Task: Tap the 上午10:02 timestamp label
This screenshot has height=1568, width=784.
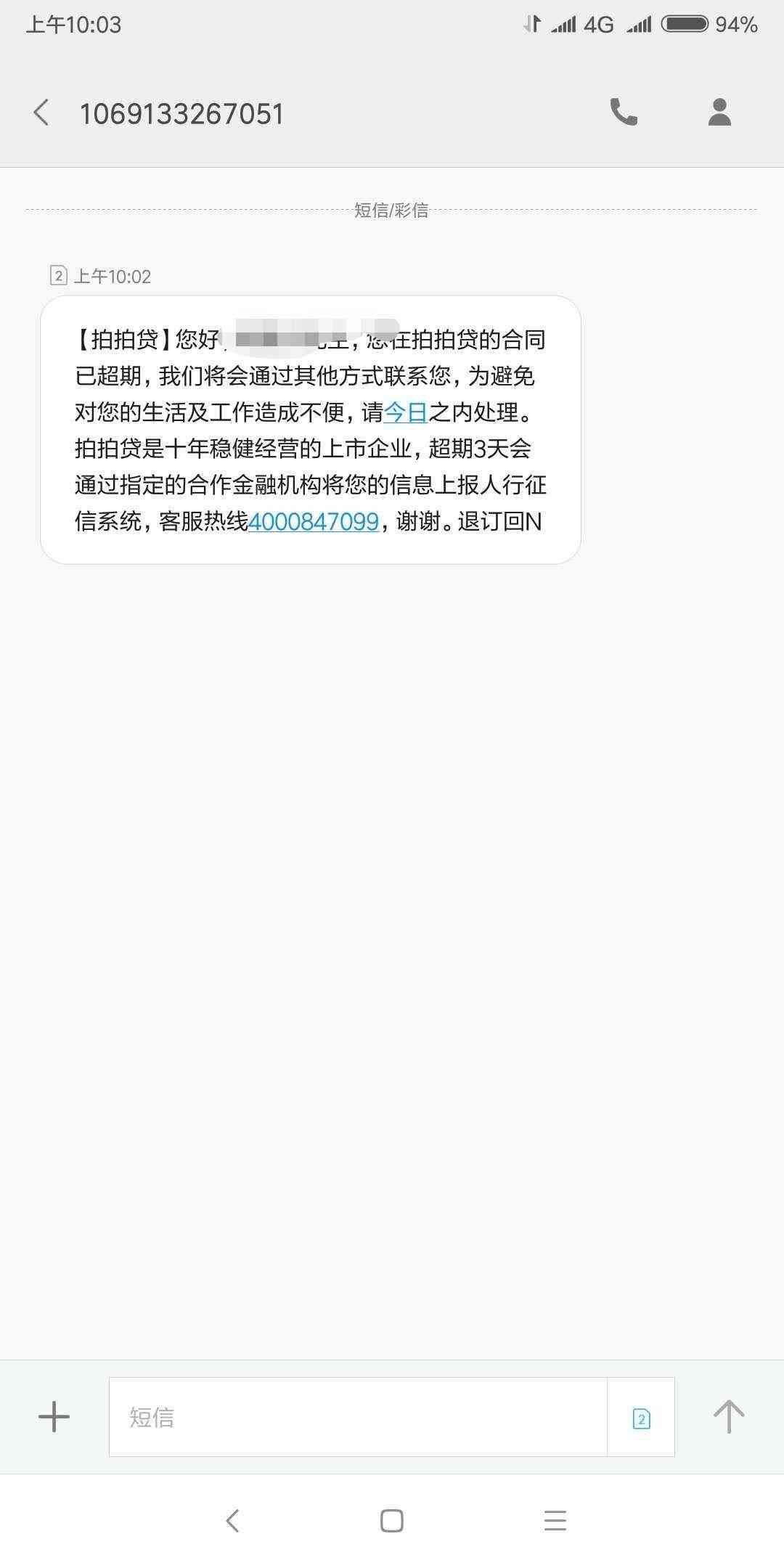Action: click(113, 276)
